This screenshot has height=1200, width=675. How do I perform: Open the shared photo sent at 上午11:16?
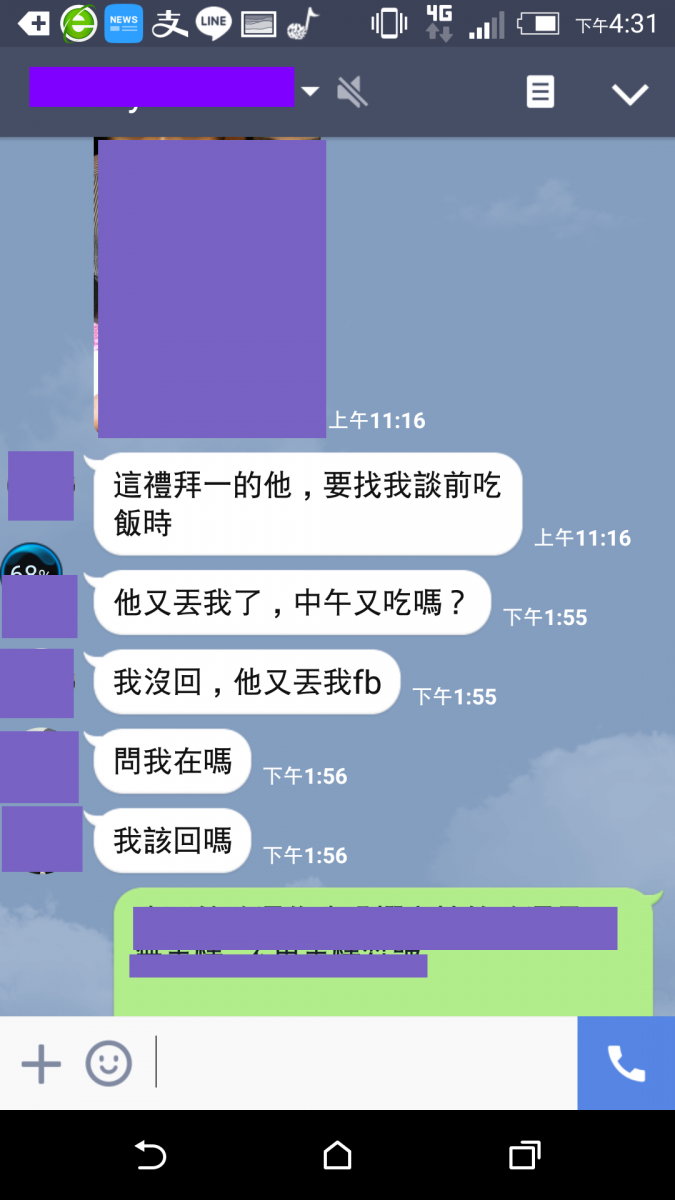211,288
